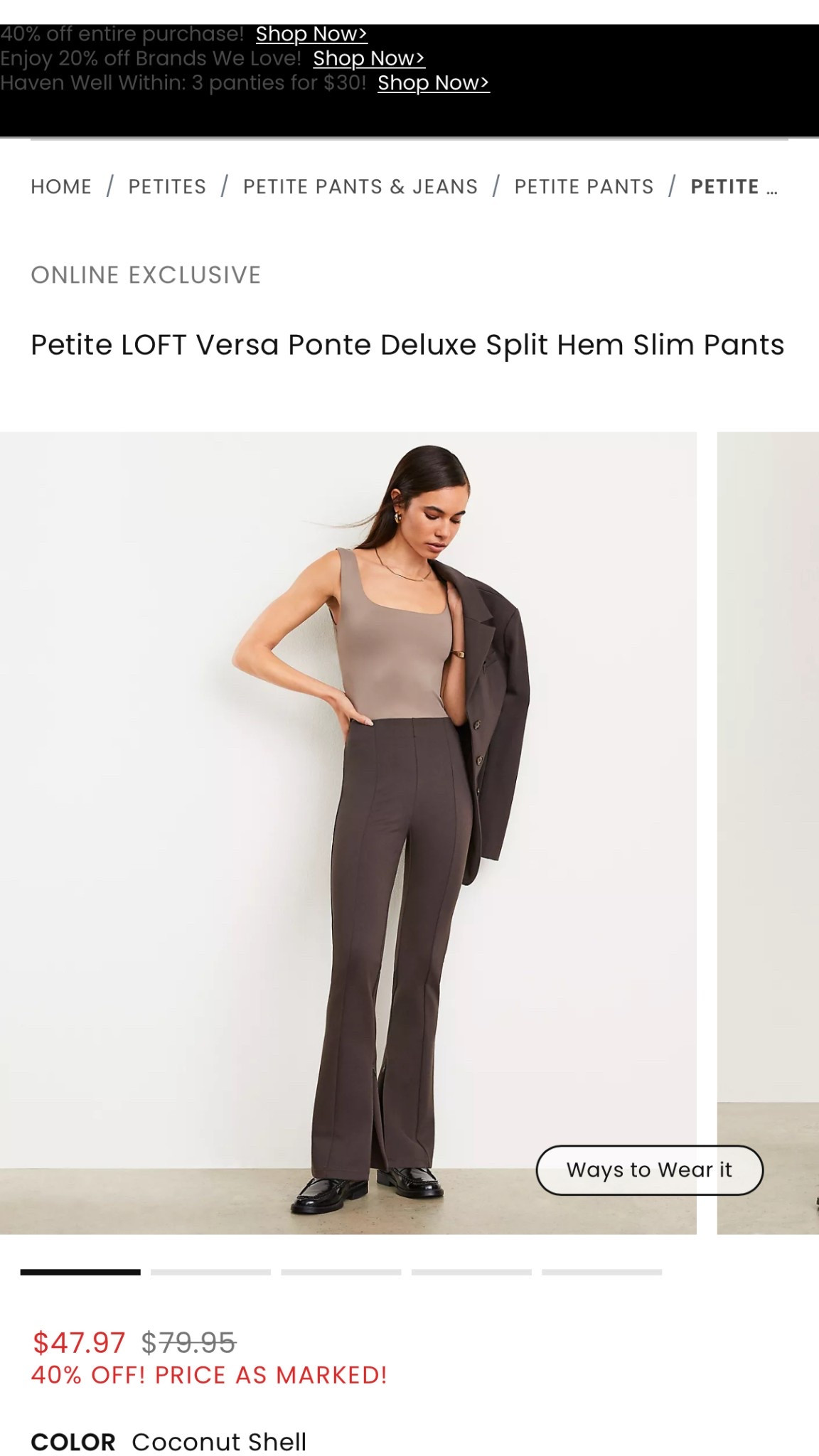Screen dimensions: 819x1456
Task: Open the Petite Pants & Jeans breadcrumb
Action: 360,187
